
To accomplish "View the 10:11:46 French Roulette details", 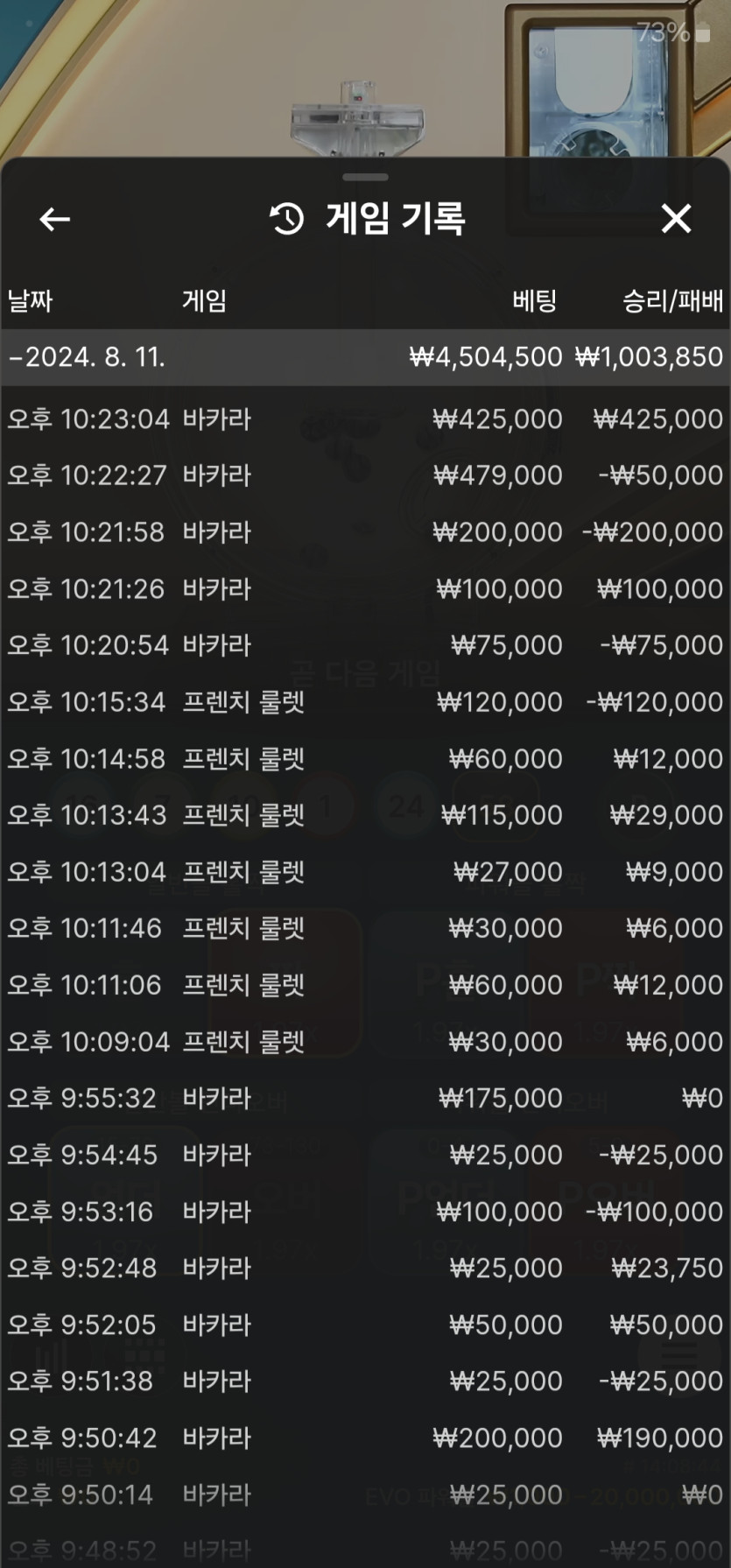I will [x=365, y=928].
